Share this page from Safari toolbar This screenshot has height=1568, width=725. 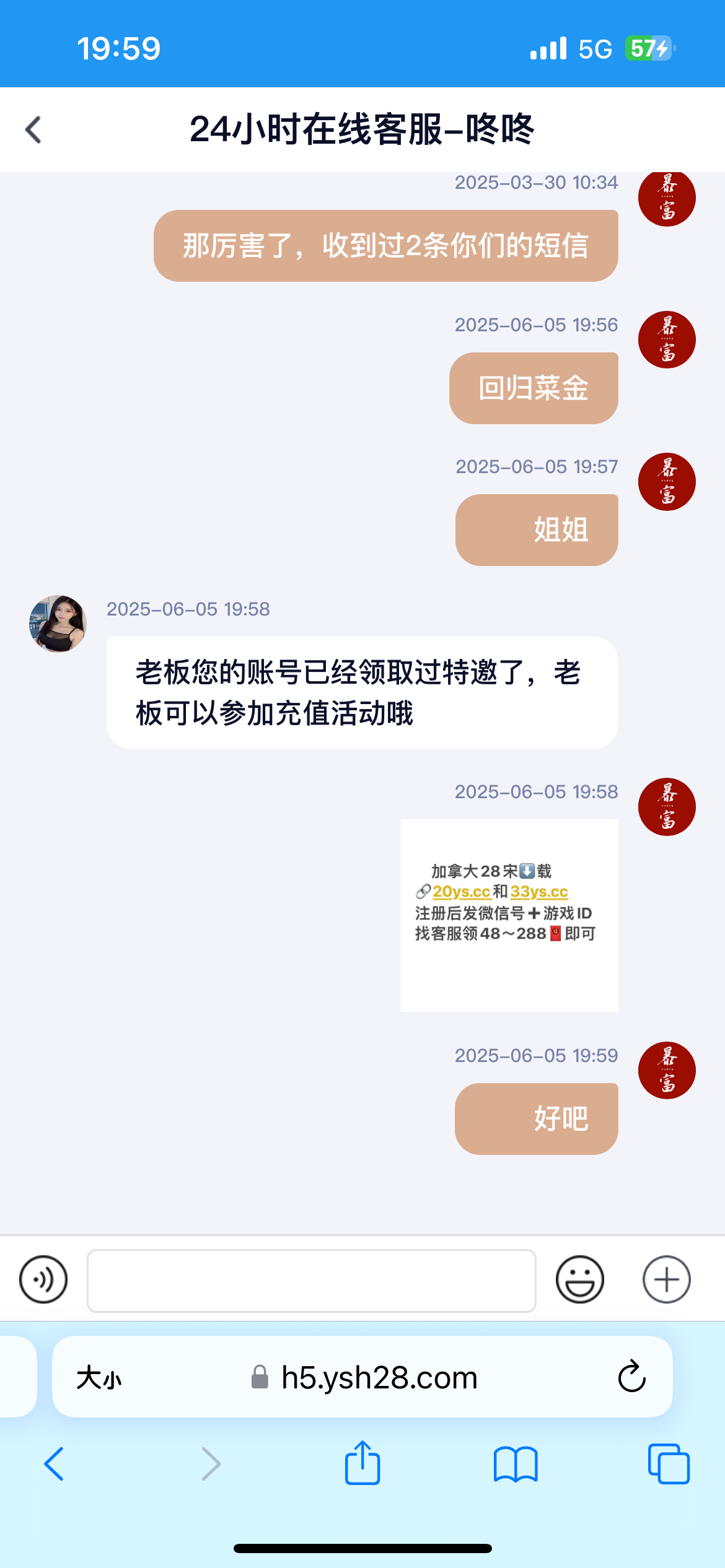point(362,1463)
